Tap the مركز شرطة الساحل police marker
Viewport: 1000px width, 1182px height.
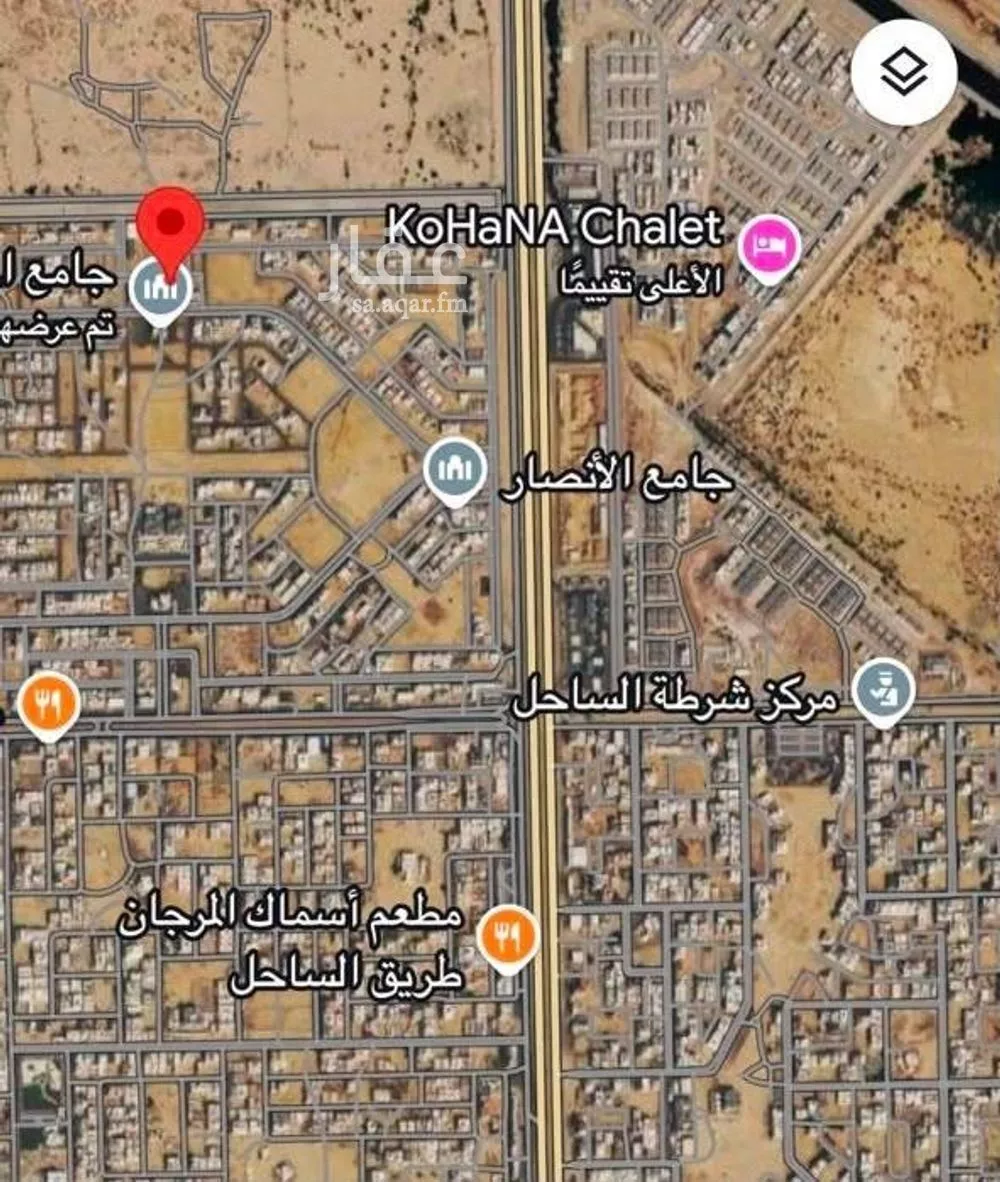tap(883, 692)
